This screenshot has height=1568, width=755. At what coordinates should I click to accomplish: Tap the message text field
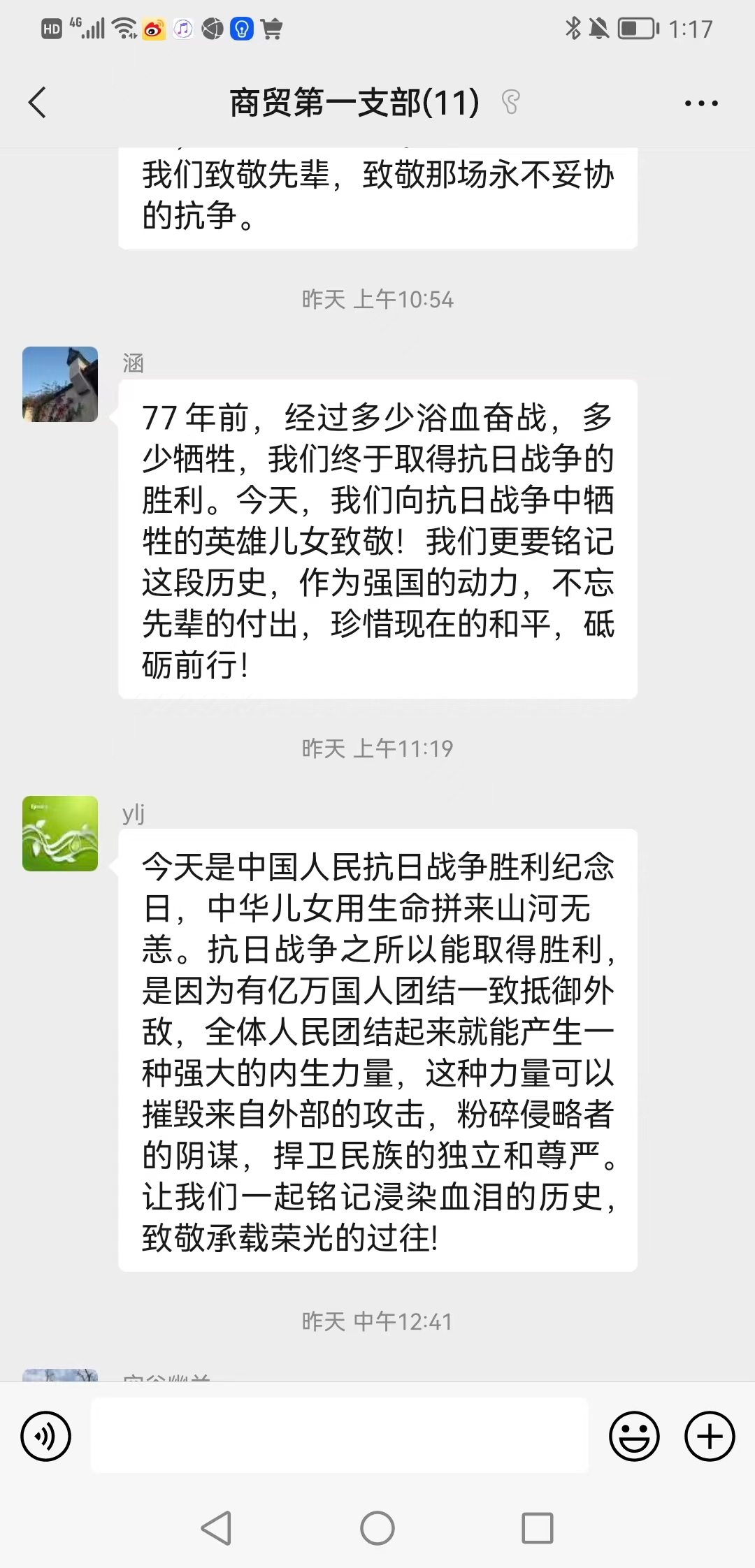[340, 1435]
